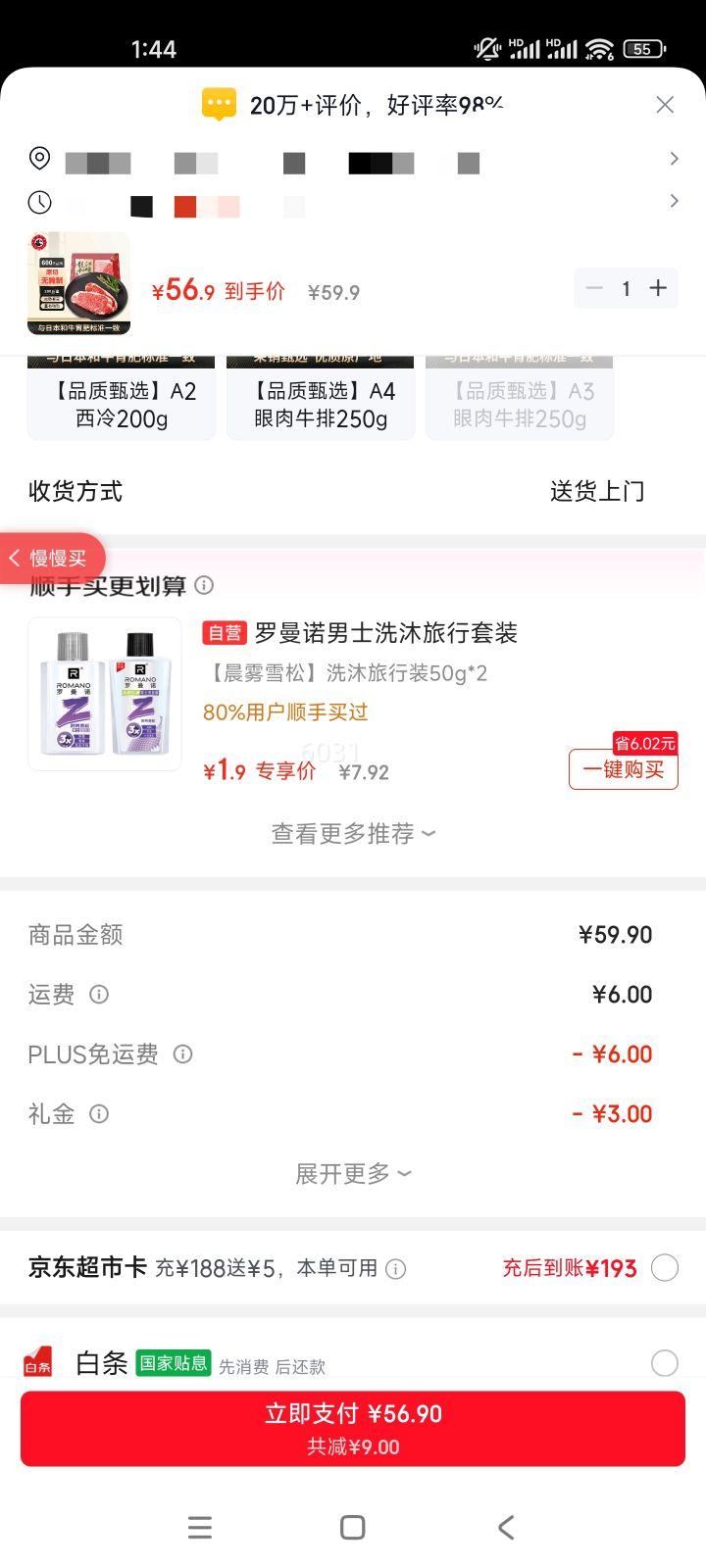Increase quantity with the plus stepper
The height and width of the screenshot is (1568, 706).
point(658,288)
